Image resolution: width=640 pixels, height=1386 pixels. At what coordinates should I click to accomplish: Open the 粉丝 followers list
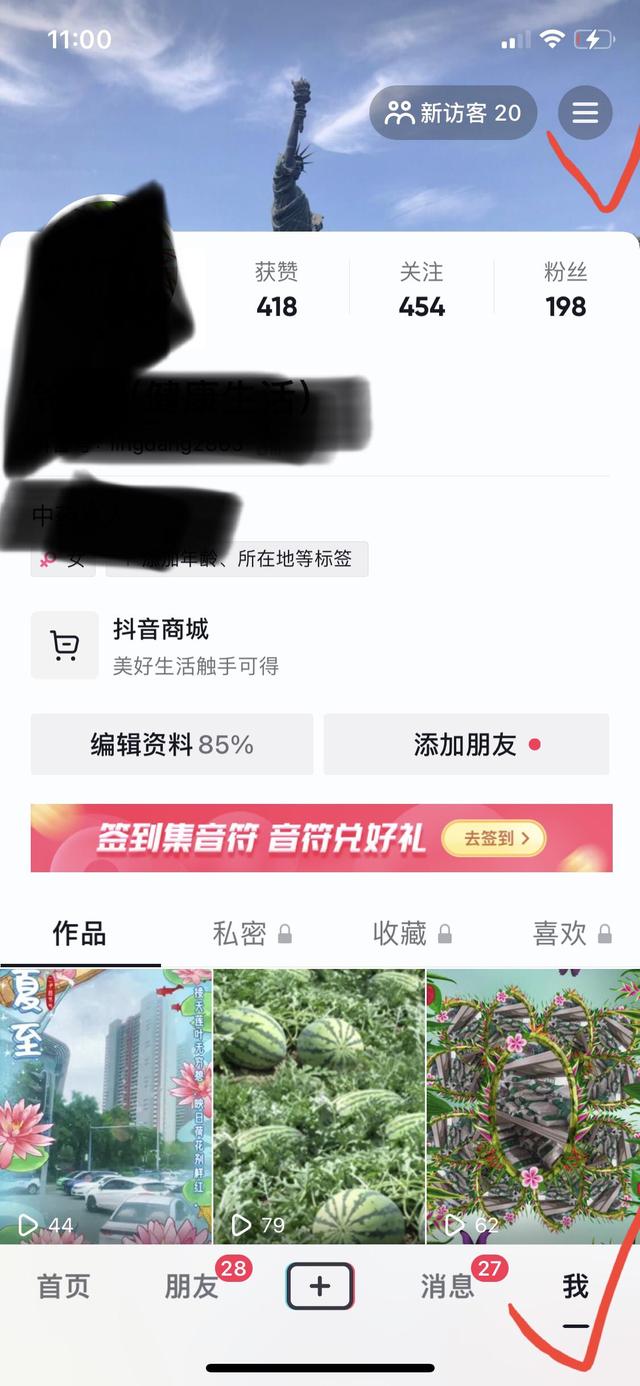click(565, 290)
